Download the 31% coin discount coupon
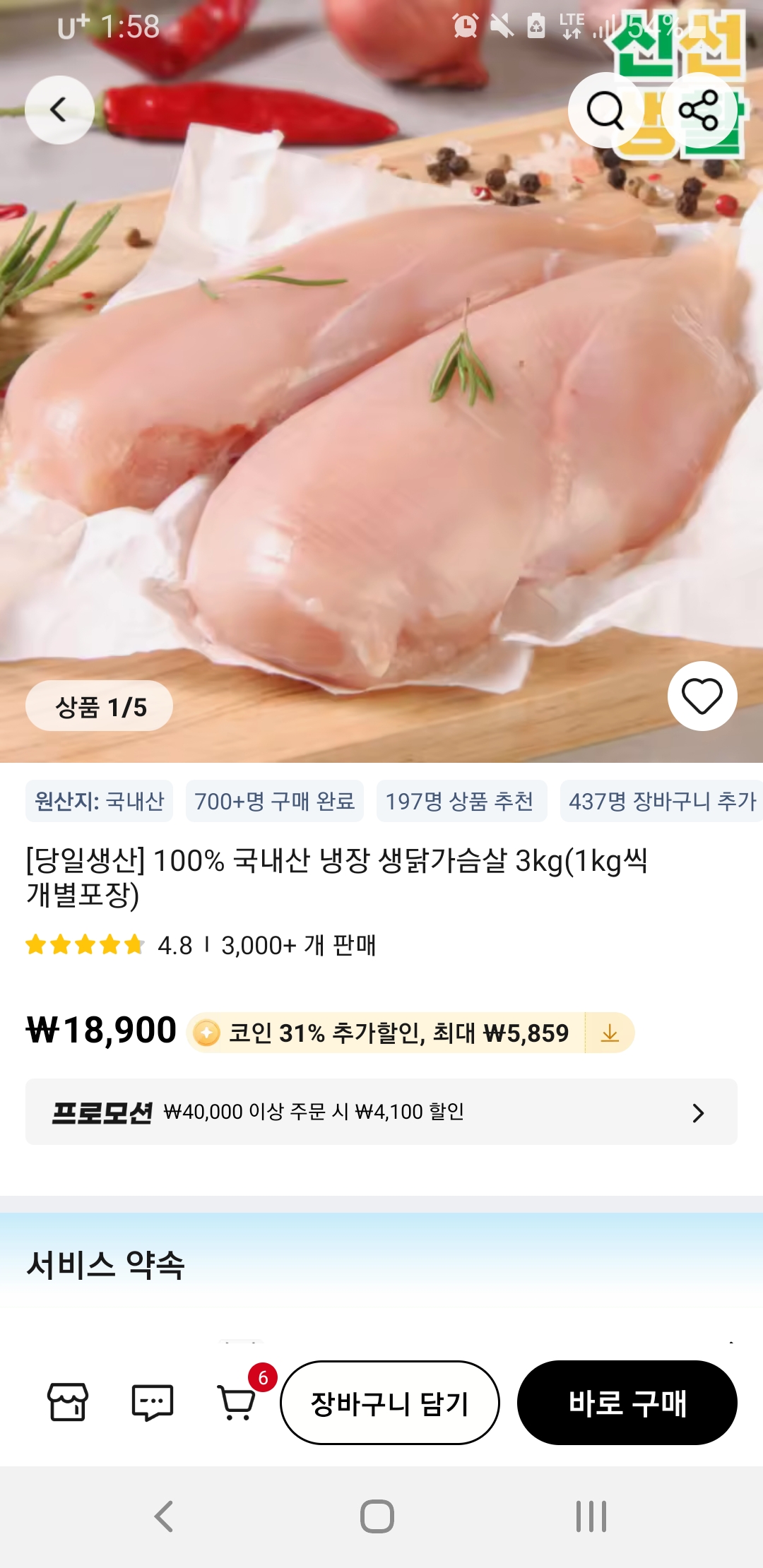 pyautogui.click(x=610, y=1033)
